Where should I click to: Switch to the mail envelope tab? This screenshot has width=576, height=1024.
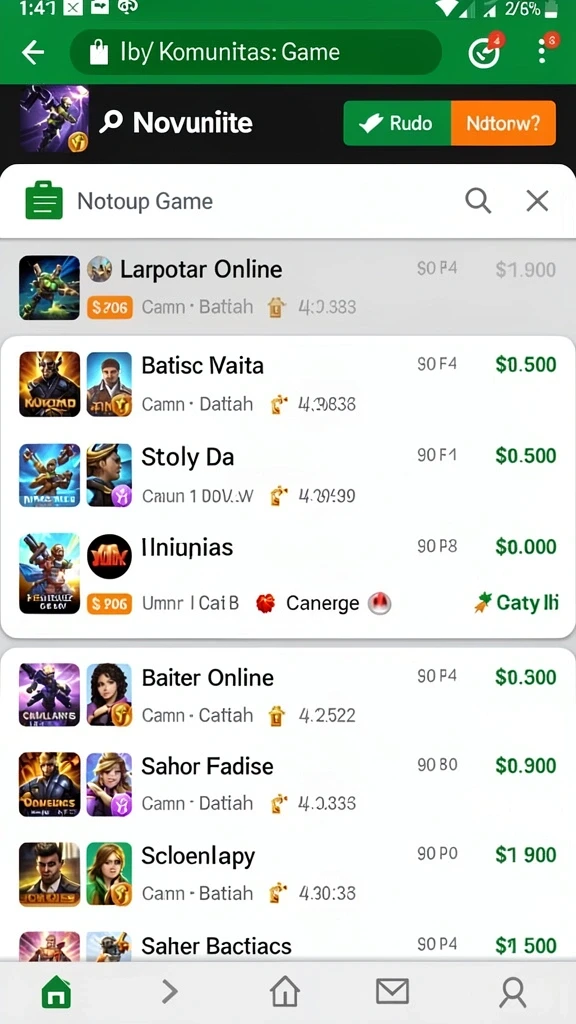[x=392, y=991]
